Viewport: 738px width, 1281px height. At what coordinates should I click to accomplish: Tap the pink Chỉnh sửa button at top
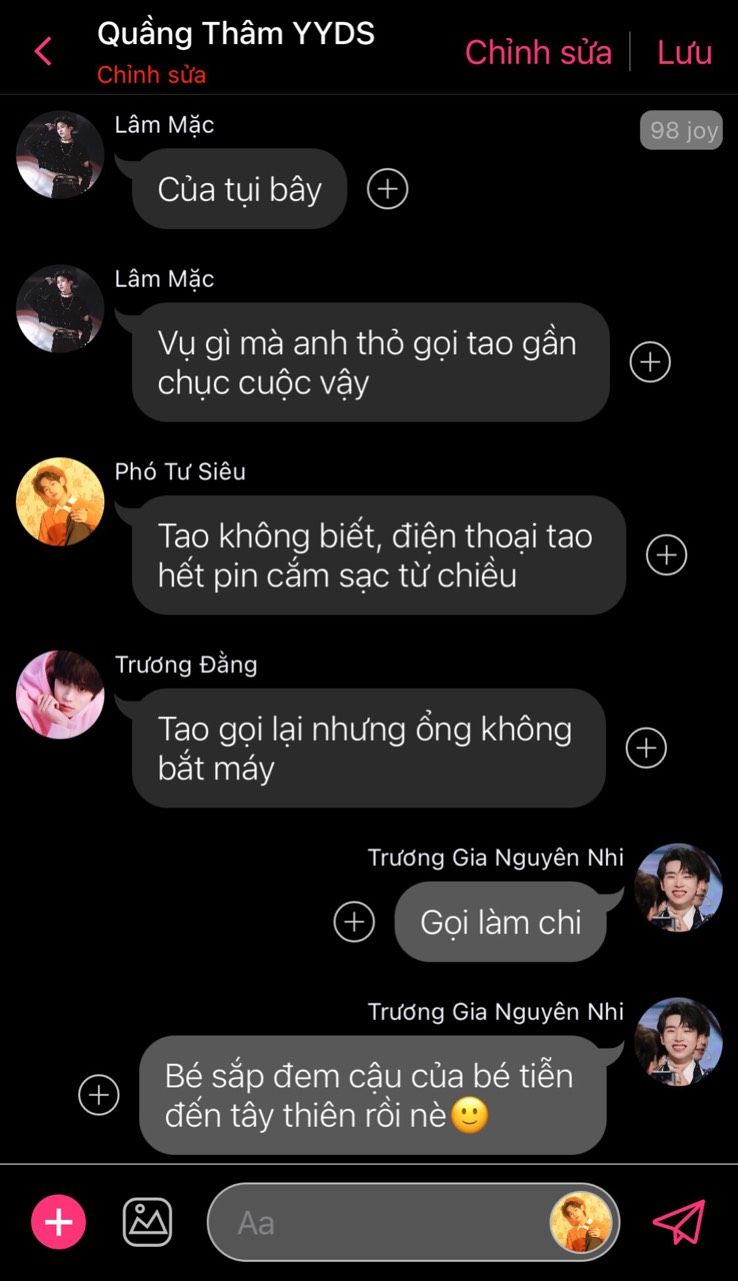coord(538,52)
